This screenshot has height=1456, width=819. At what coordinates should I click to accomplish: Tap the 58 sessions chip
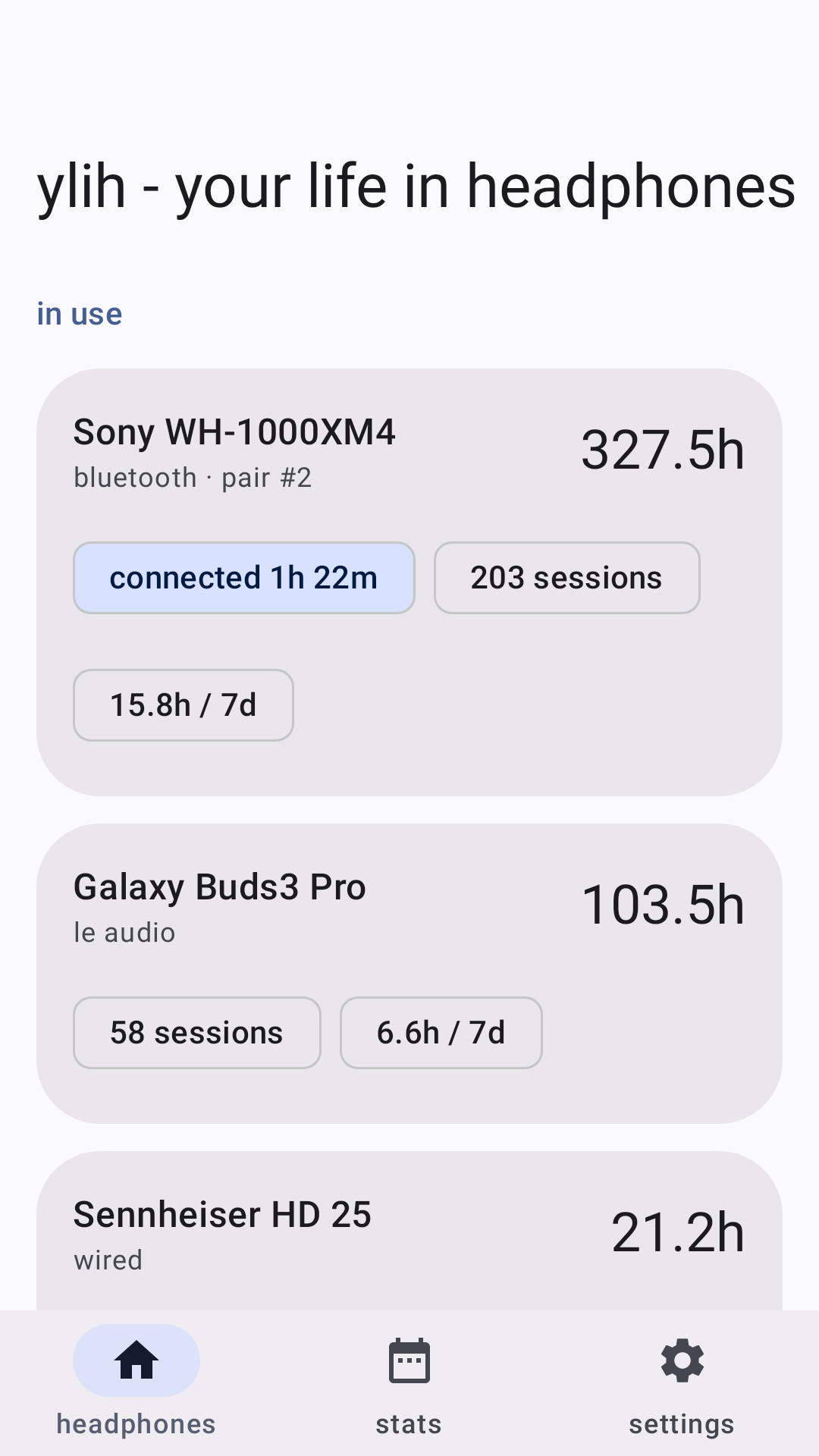[197, 1033]
